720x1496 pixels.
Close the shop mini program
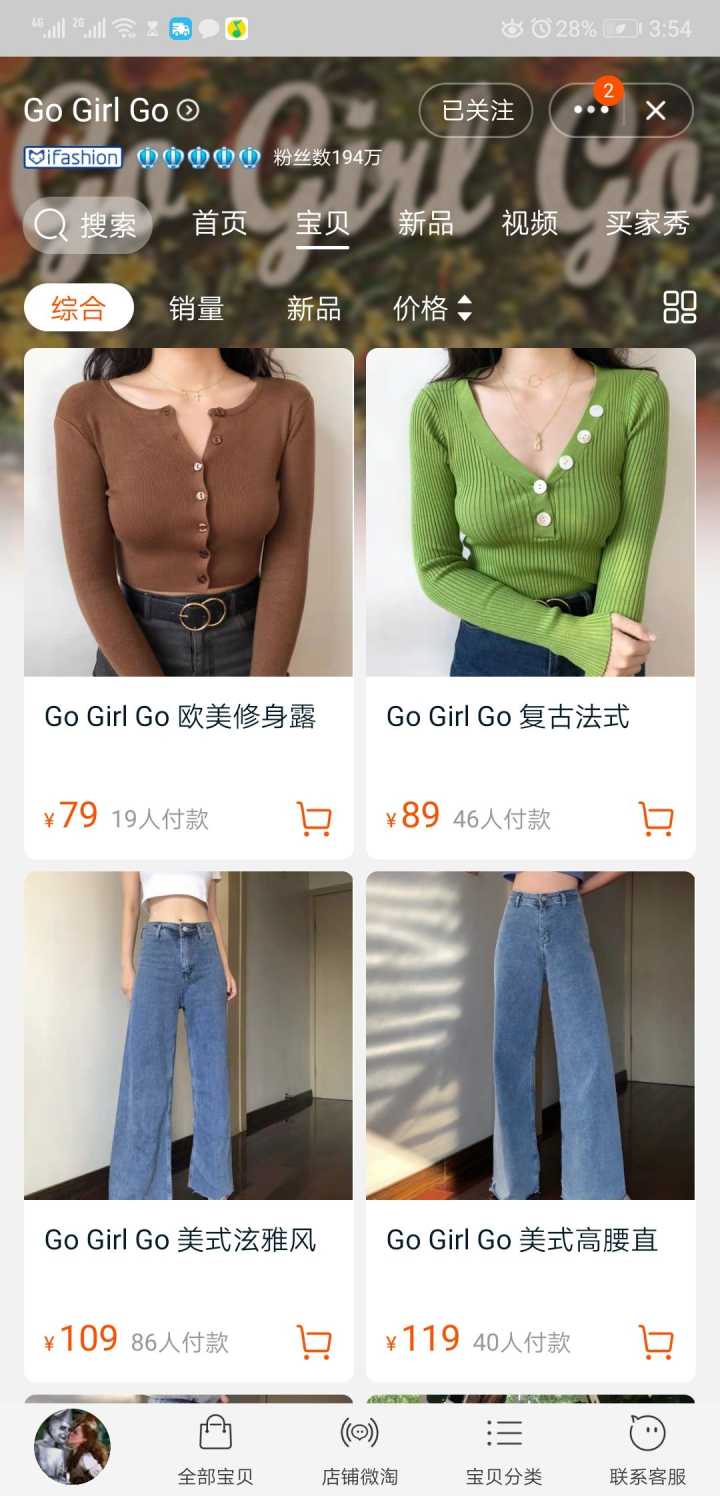(656, 110)
